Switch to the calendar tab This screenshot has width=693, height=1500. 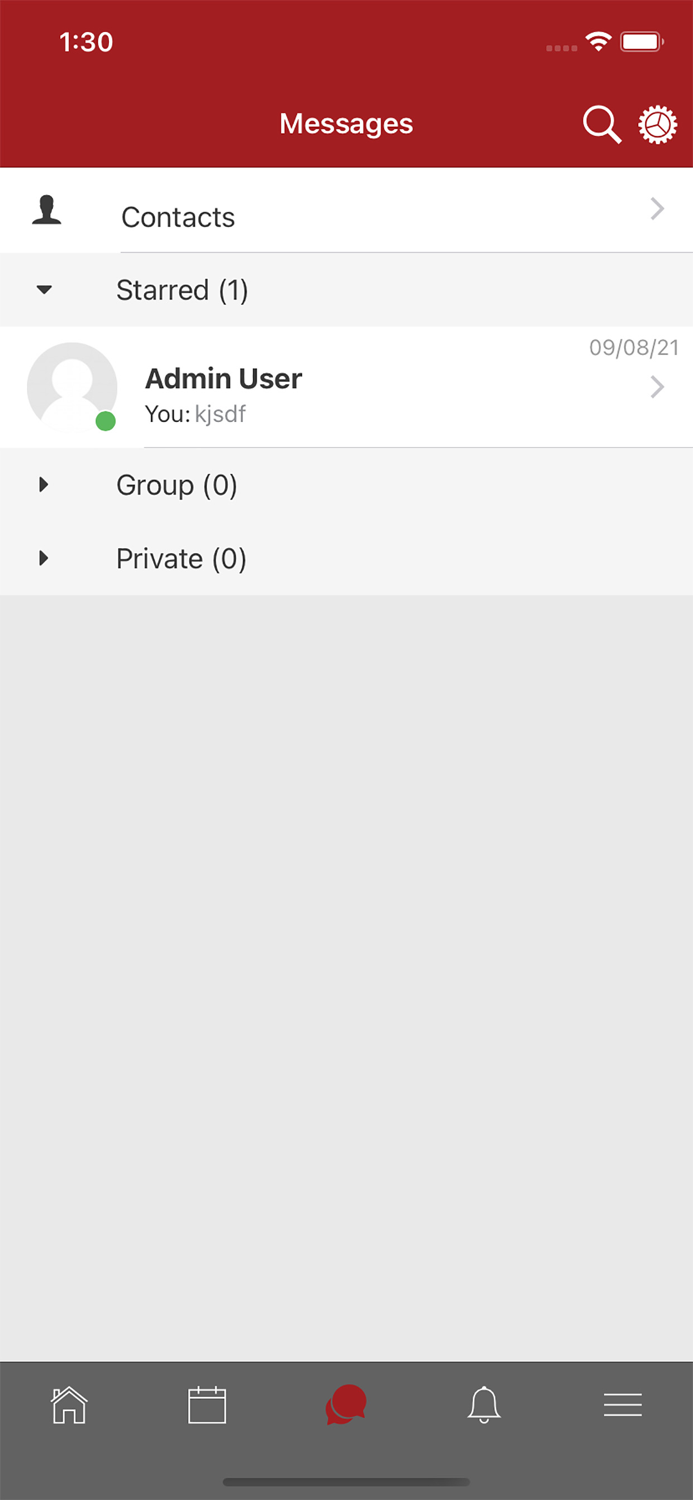(x=207, y=1405)
